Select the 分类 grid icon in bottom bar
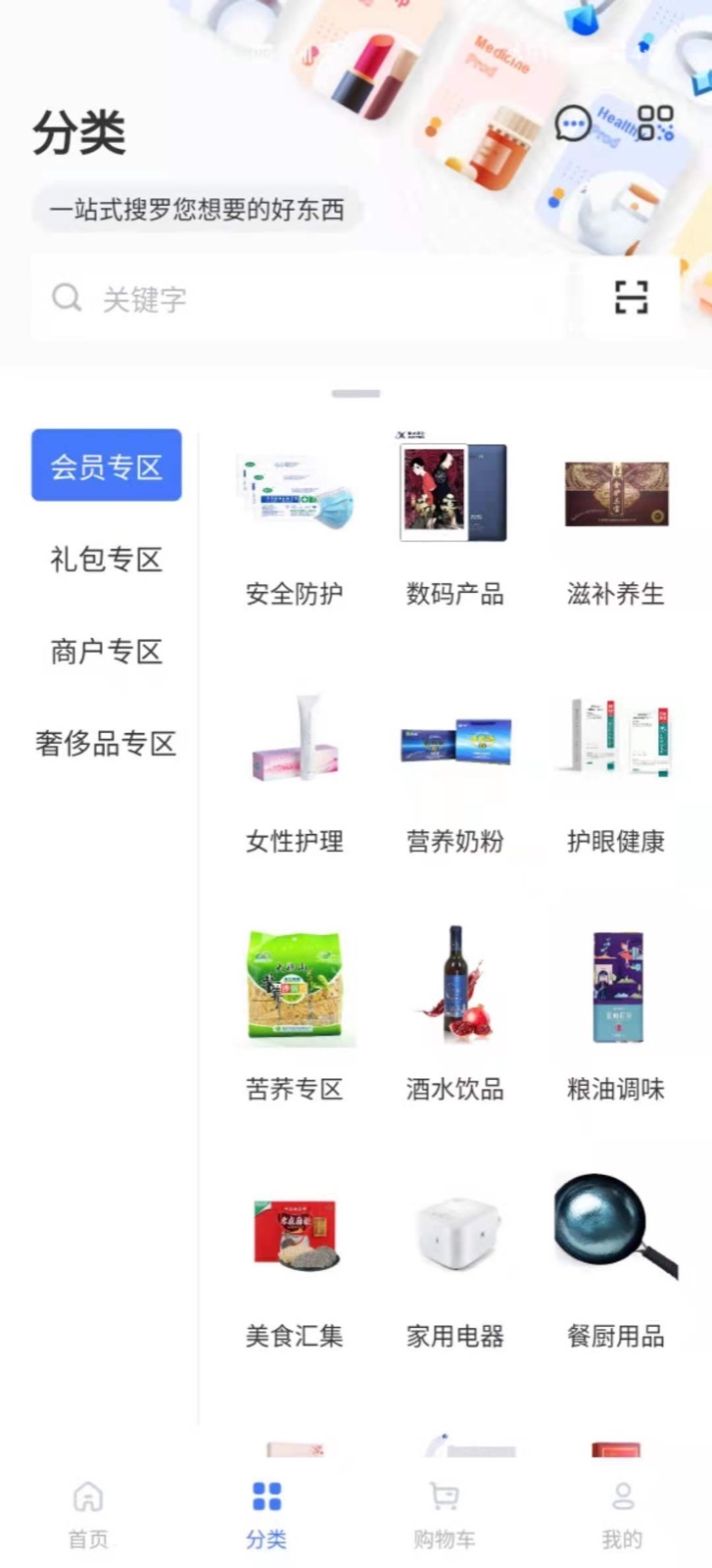Image resolution: width=712 pixels, height=1568 pixels. [x=266, y=1496]
